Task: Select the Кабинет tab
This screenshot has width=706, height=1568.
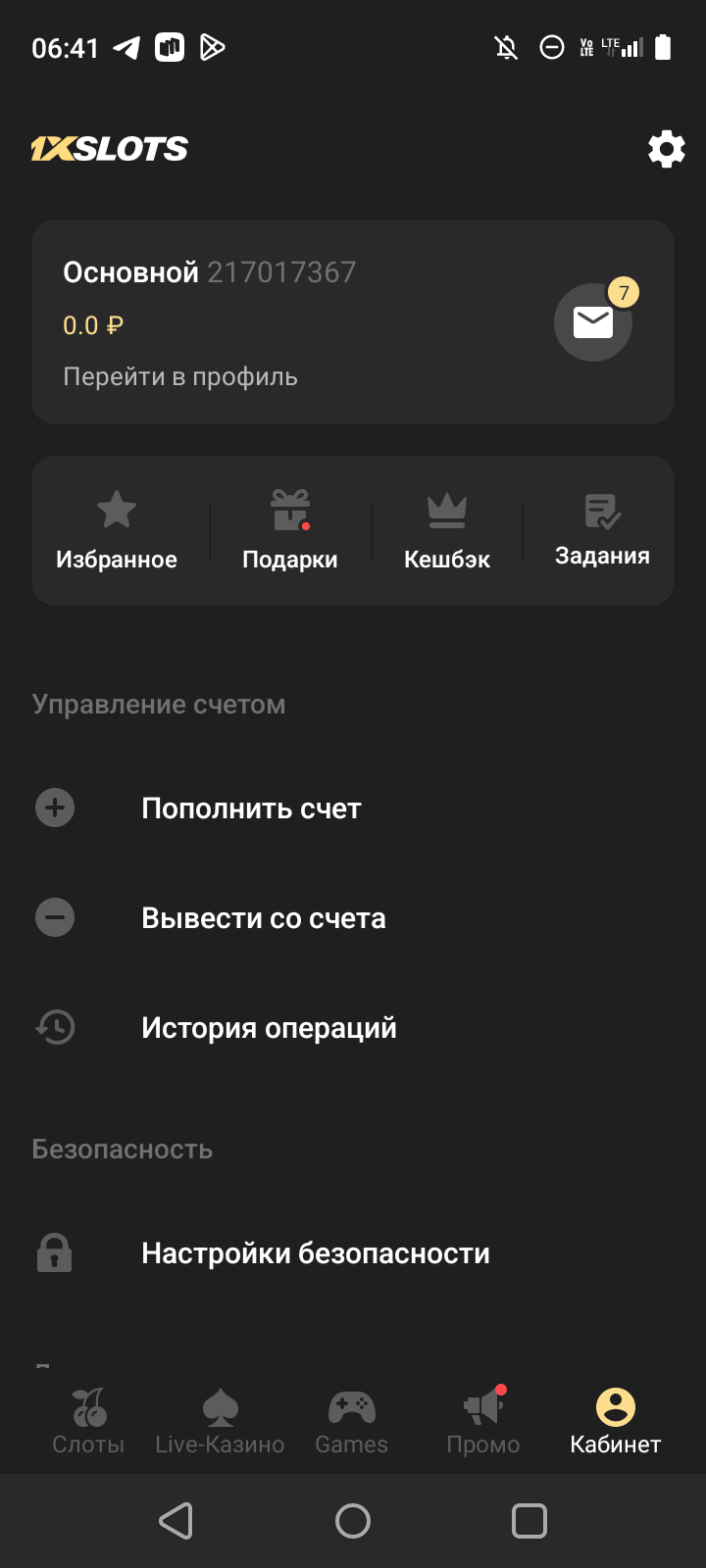Action: tap(616, 1421)
